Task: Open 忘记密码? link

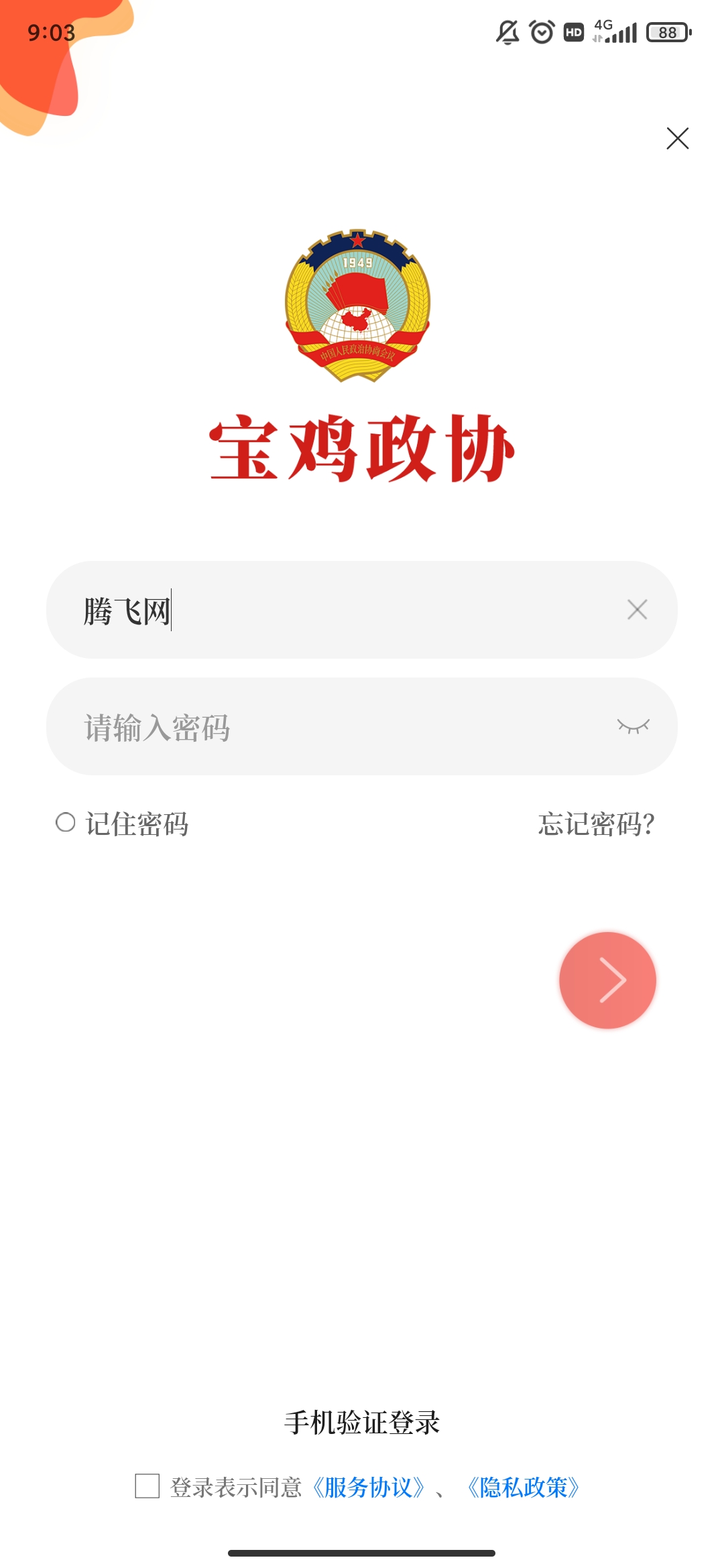Action: coord(596,824)
